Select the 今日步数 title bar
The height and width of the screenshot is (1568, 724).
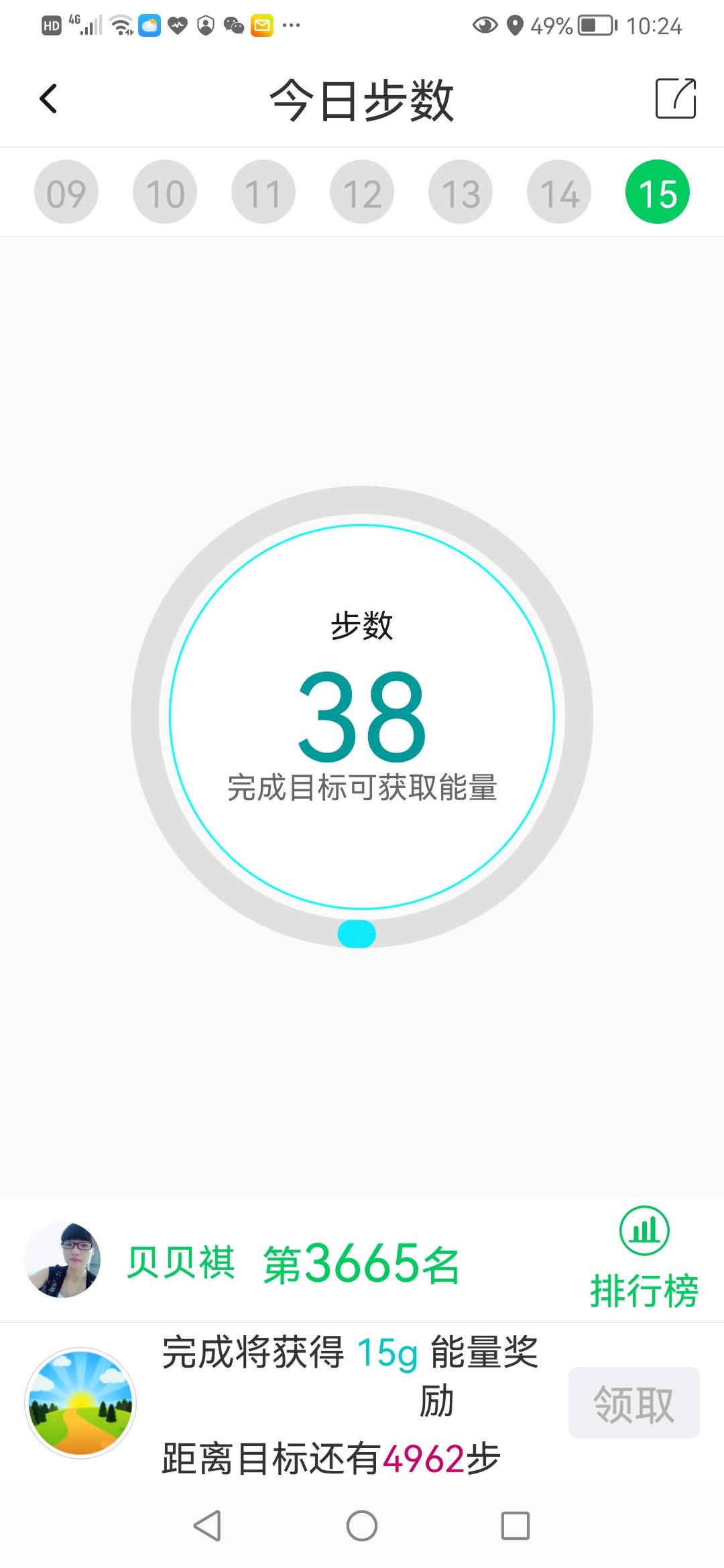coord(362,99)
